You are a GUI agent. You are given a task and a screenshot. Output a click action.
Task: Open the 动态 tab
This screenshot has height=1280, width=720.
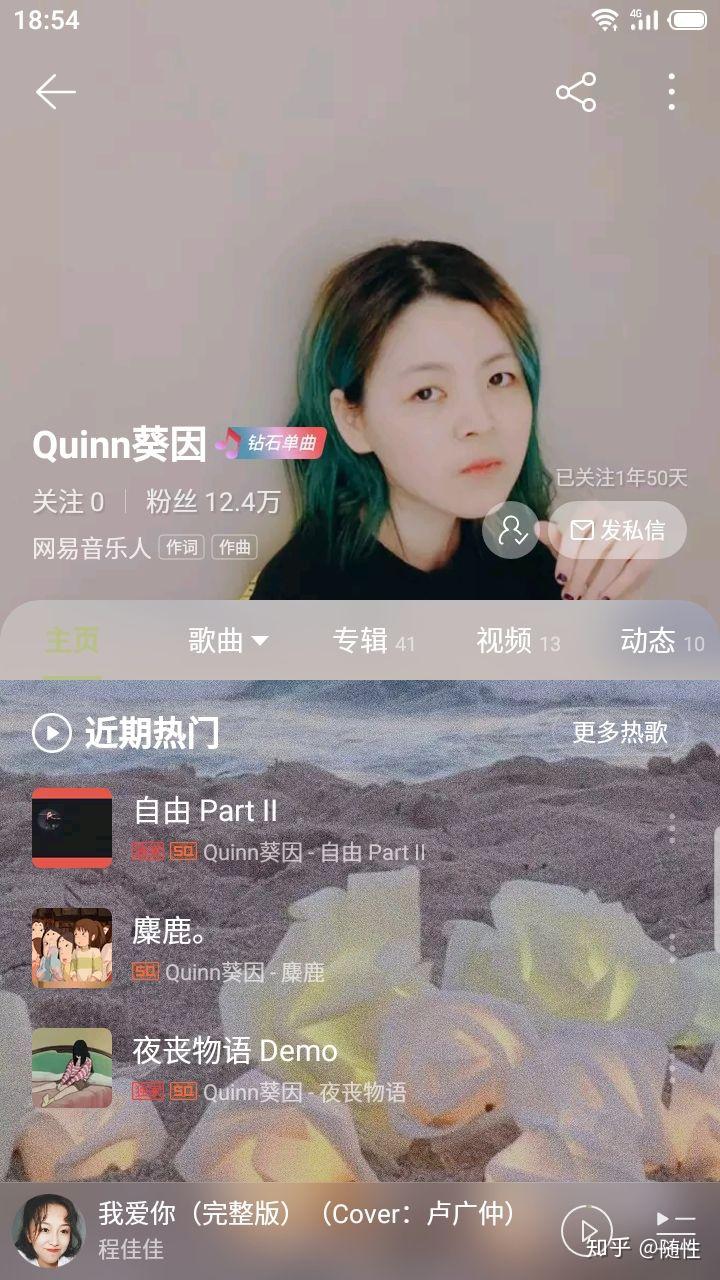[x=652, y=642]
